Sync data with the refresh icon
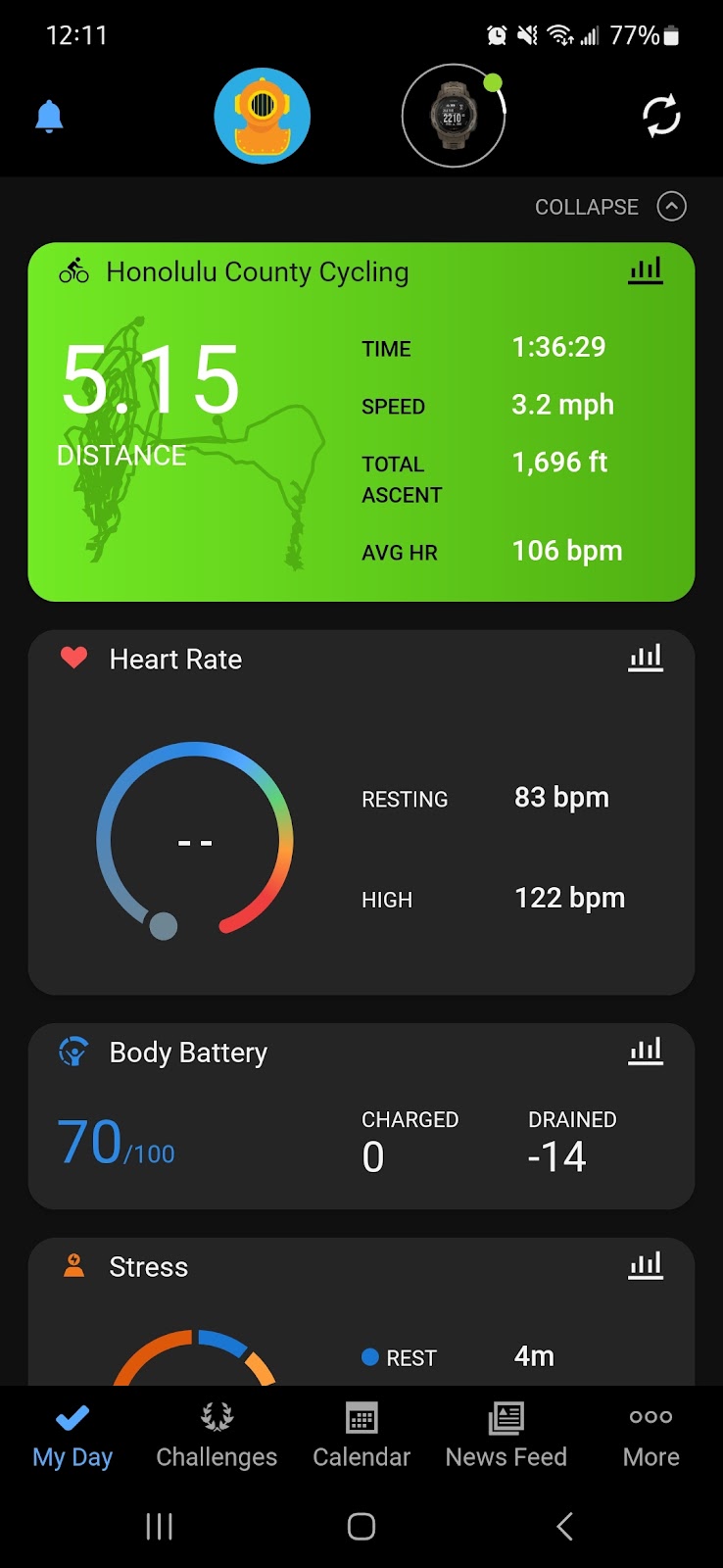Screen dimensions: 723x1568 (661, 116)
